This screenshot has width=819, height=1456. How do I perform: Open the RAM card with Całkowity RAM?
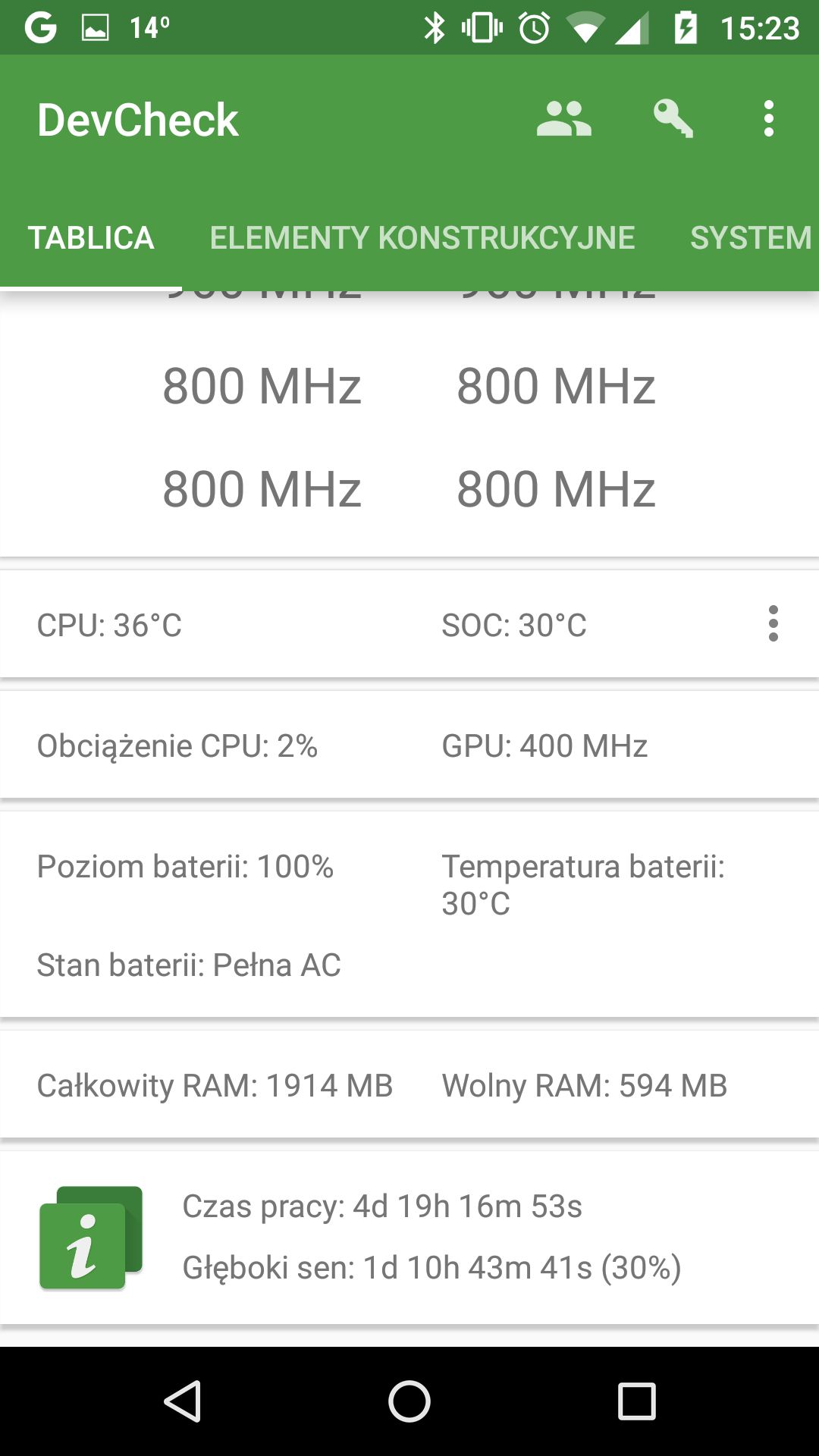click(409, 1085)
